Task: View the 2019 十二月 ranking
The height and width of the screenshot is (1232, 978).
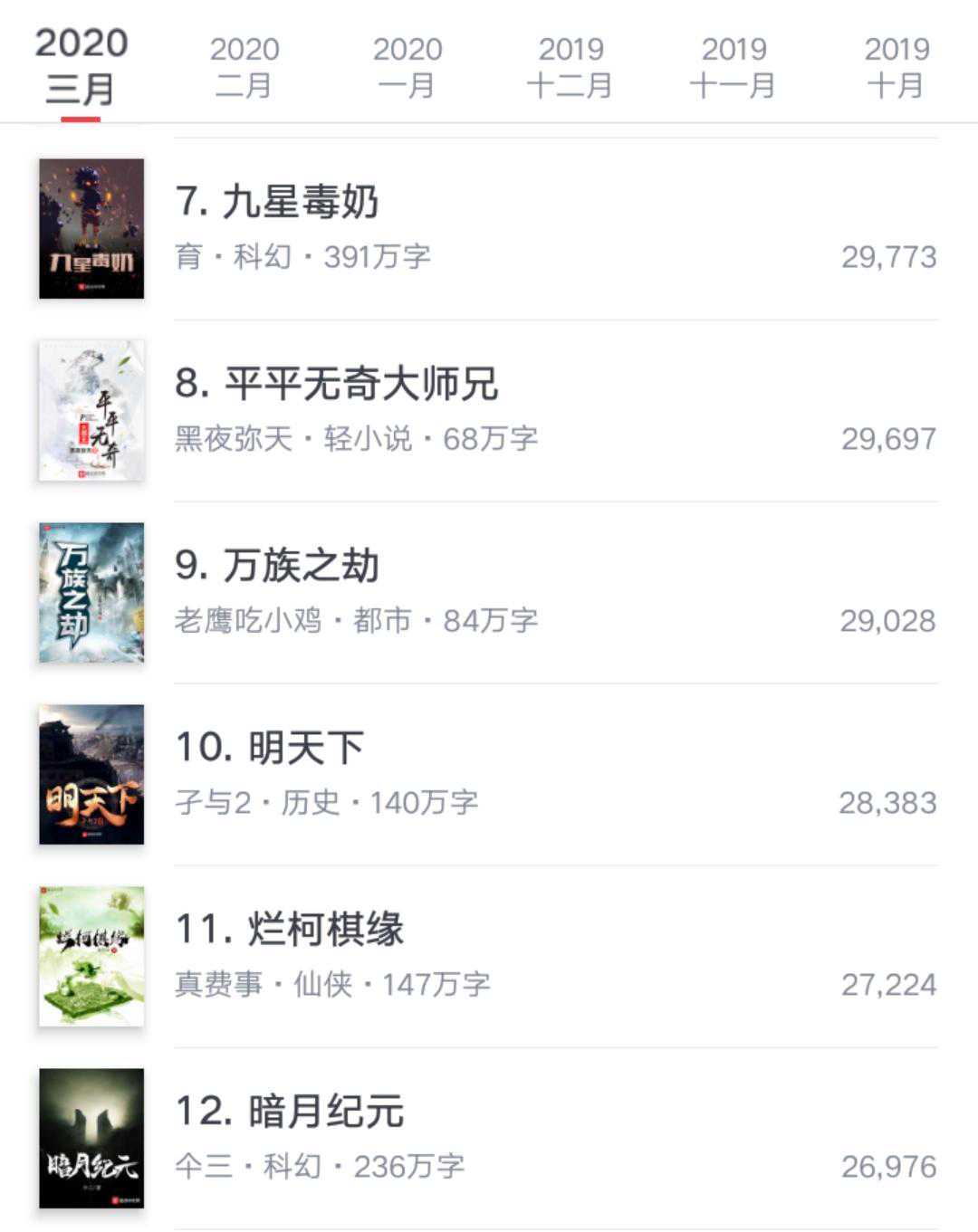Action: click(570, 66)
